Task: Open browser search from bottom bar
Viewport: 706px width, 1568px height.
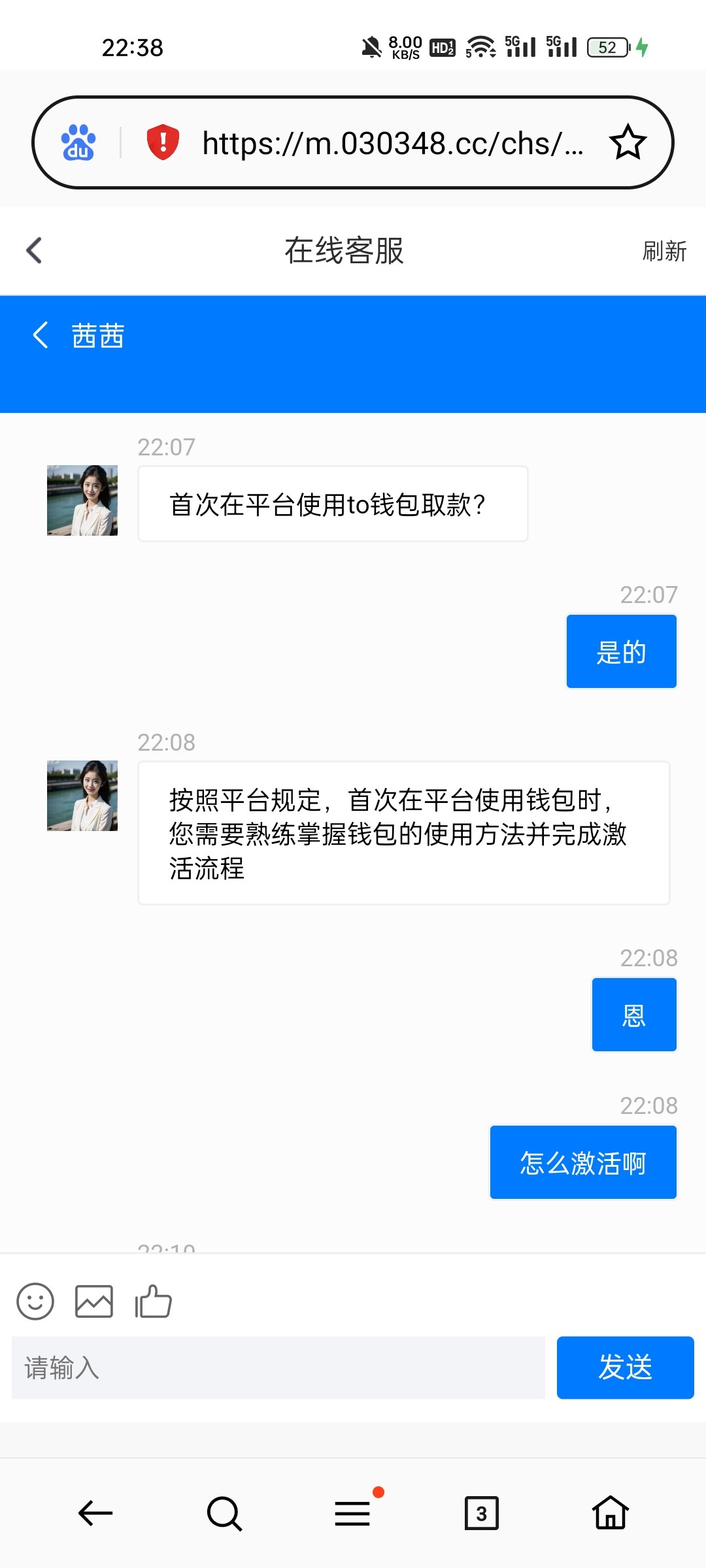Action: tap(224, 1513)
